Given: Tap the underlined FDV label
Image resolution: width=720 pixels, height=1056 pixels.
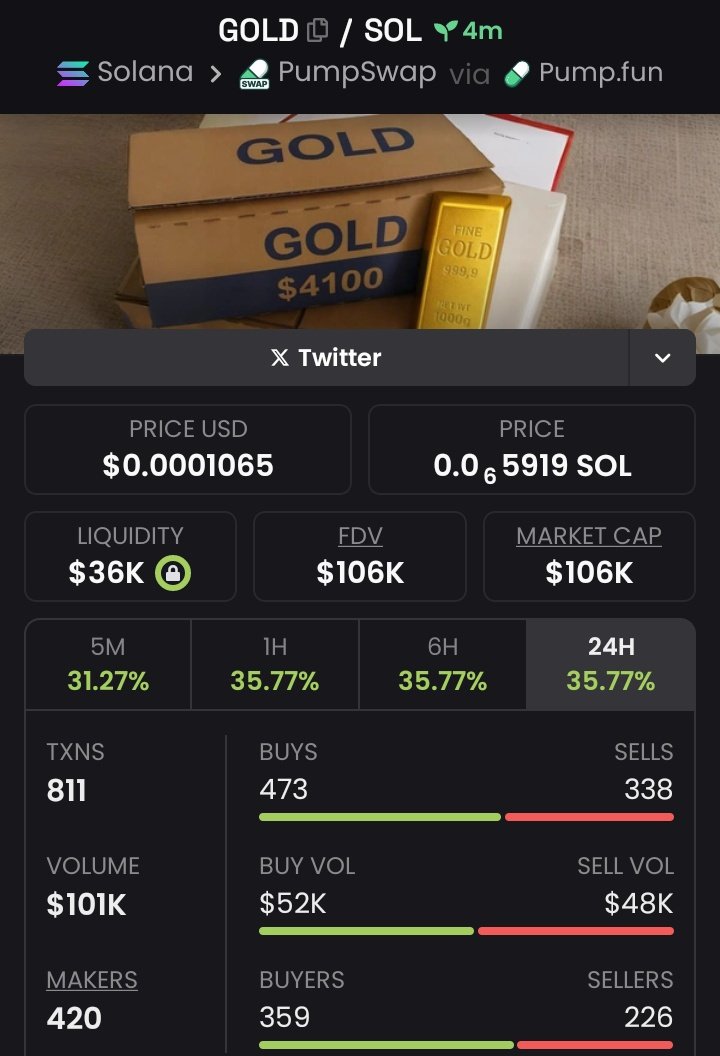Looking at the screenshot, I should click(x=360, y=536).
